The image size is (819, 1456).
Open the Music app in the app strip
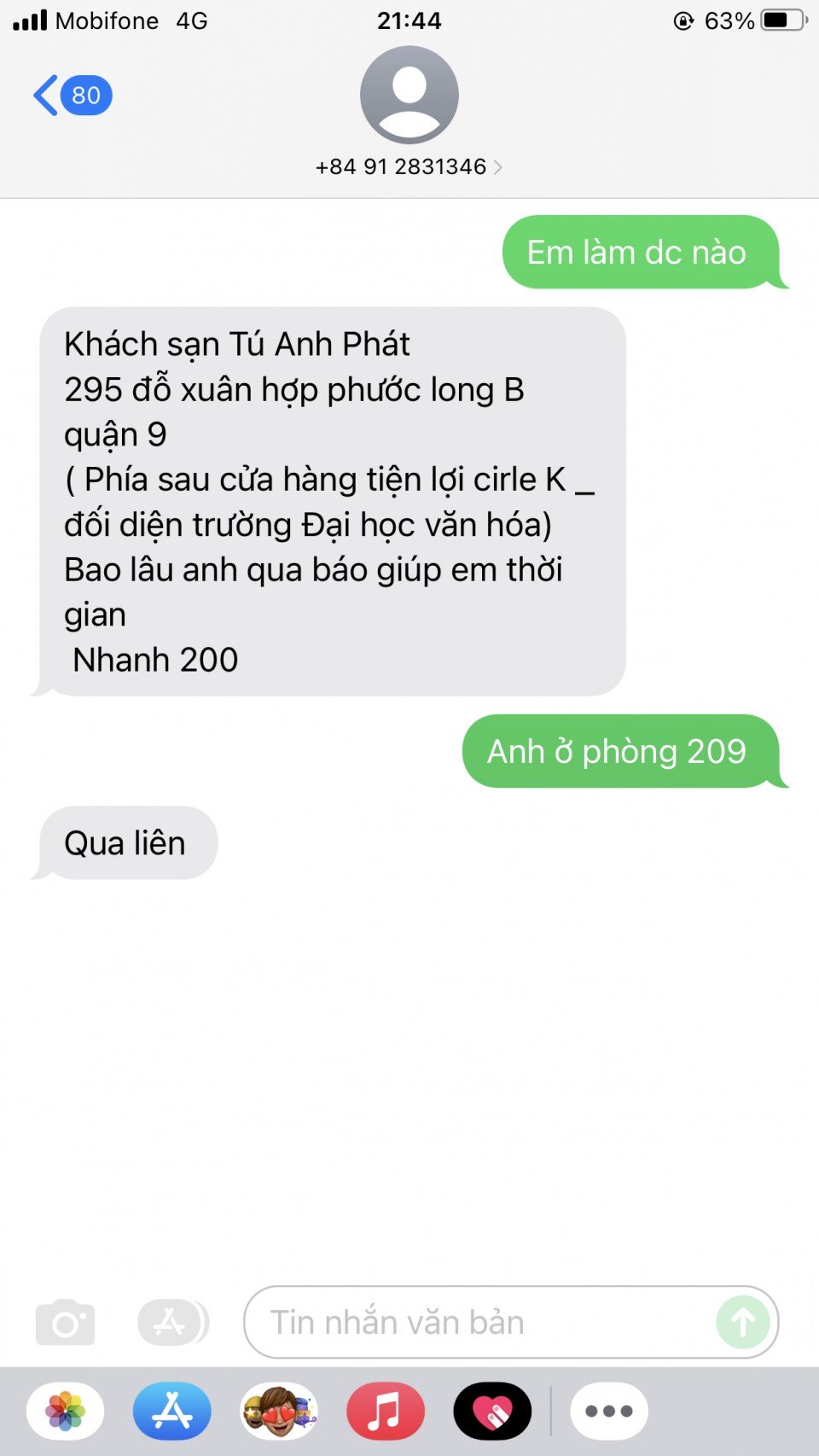386,1412
